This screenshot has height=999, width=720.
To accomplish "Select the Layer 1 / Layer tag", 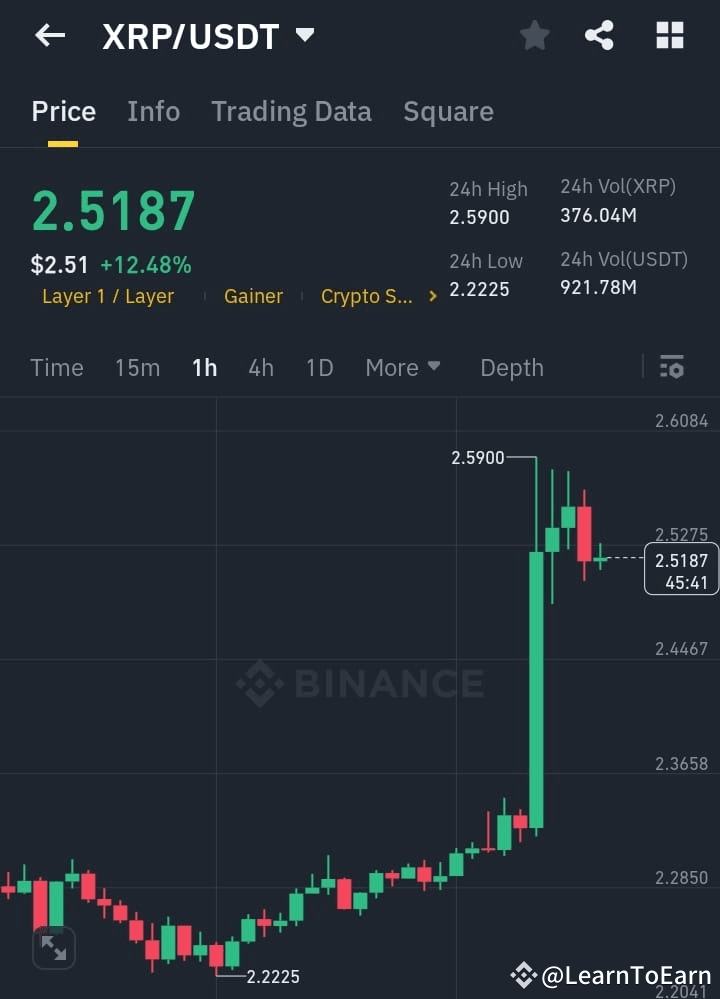I will [x=108, y=296].
